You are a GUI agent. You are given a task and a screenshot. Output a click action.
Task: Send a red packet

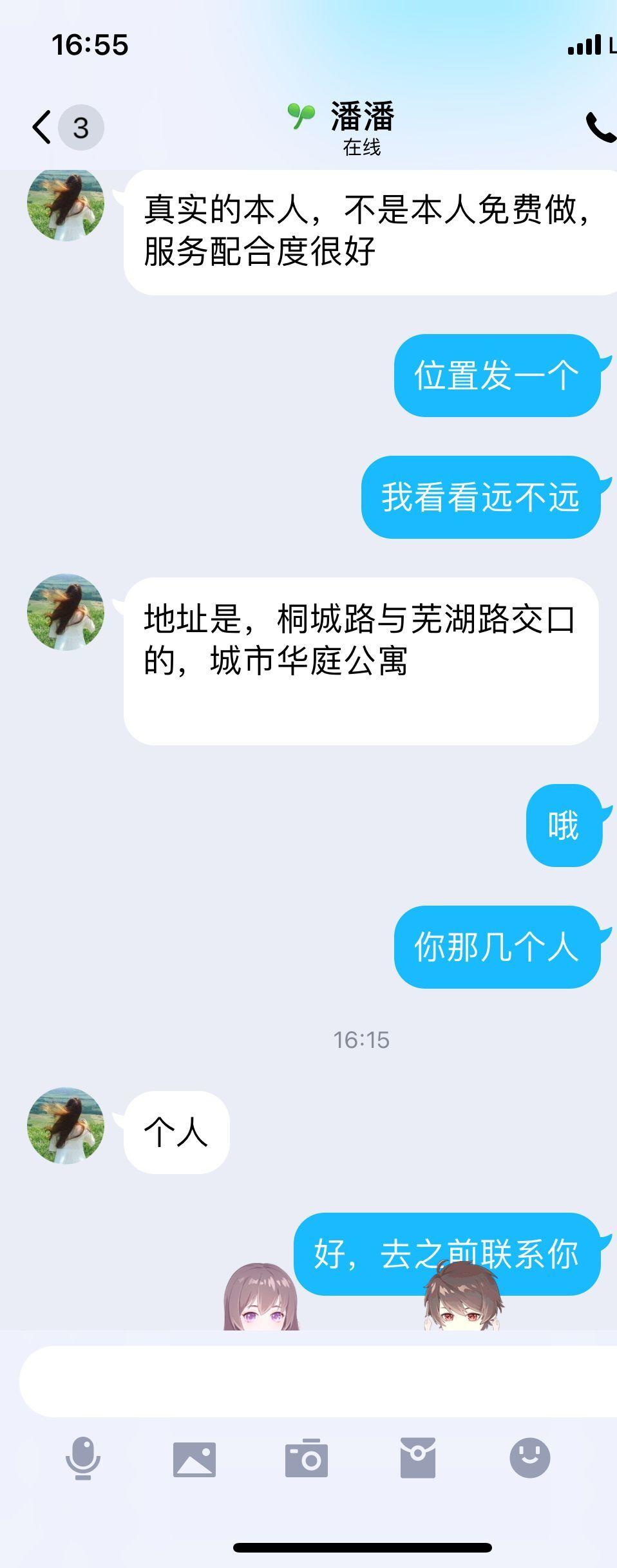pos(418,1458)
